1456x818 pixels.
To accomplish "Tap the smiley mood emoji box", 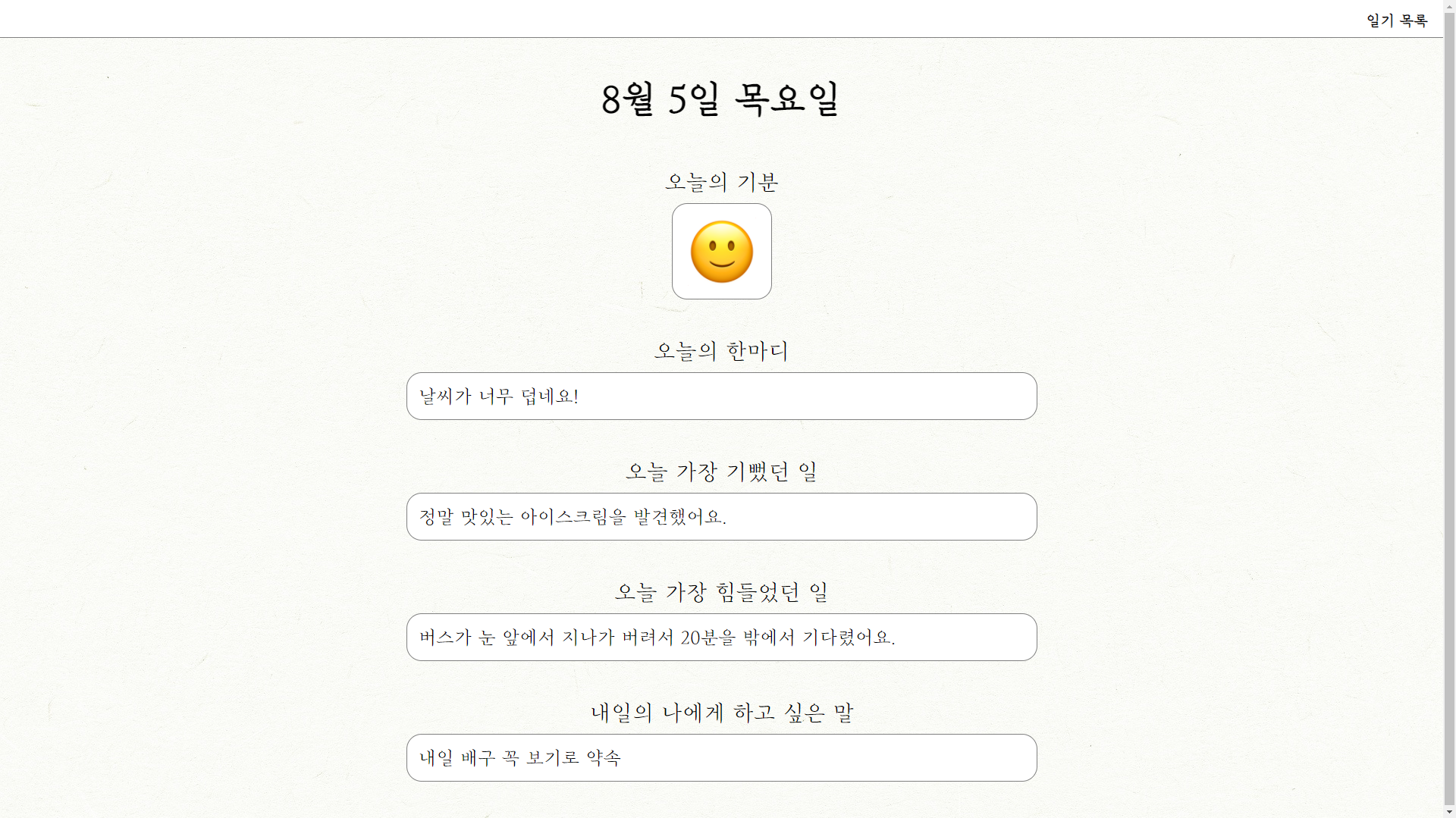I will point(721,252).
